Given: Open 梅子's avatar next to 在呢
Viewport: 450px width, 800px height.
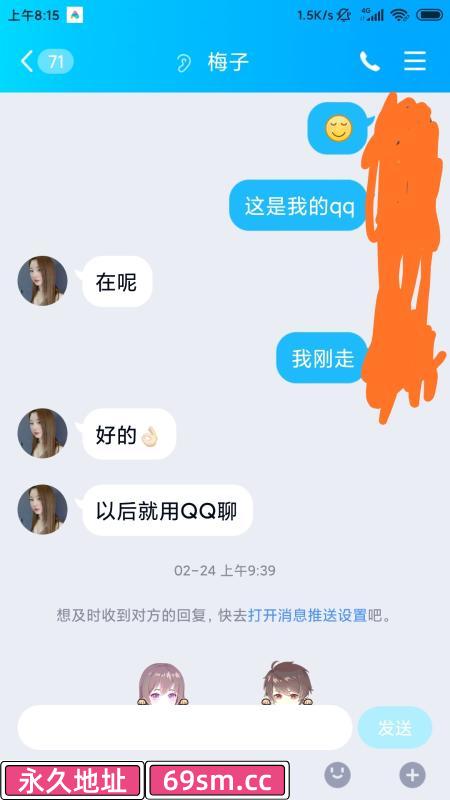Looking at the screenshot, I should [x=42, y=281].
